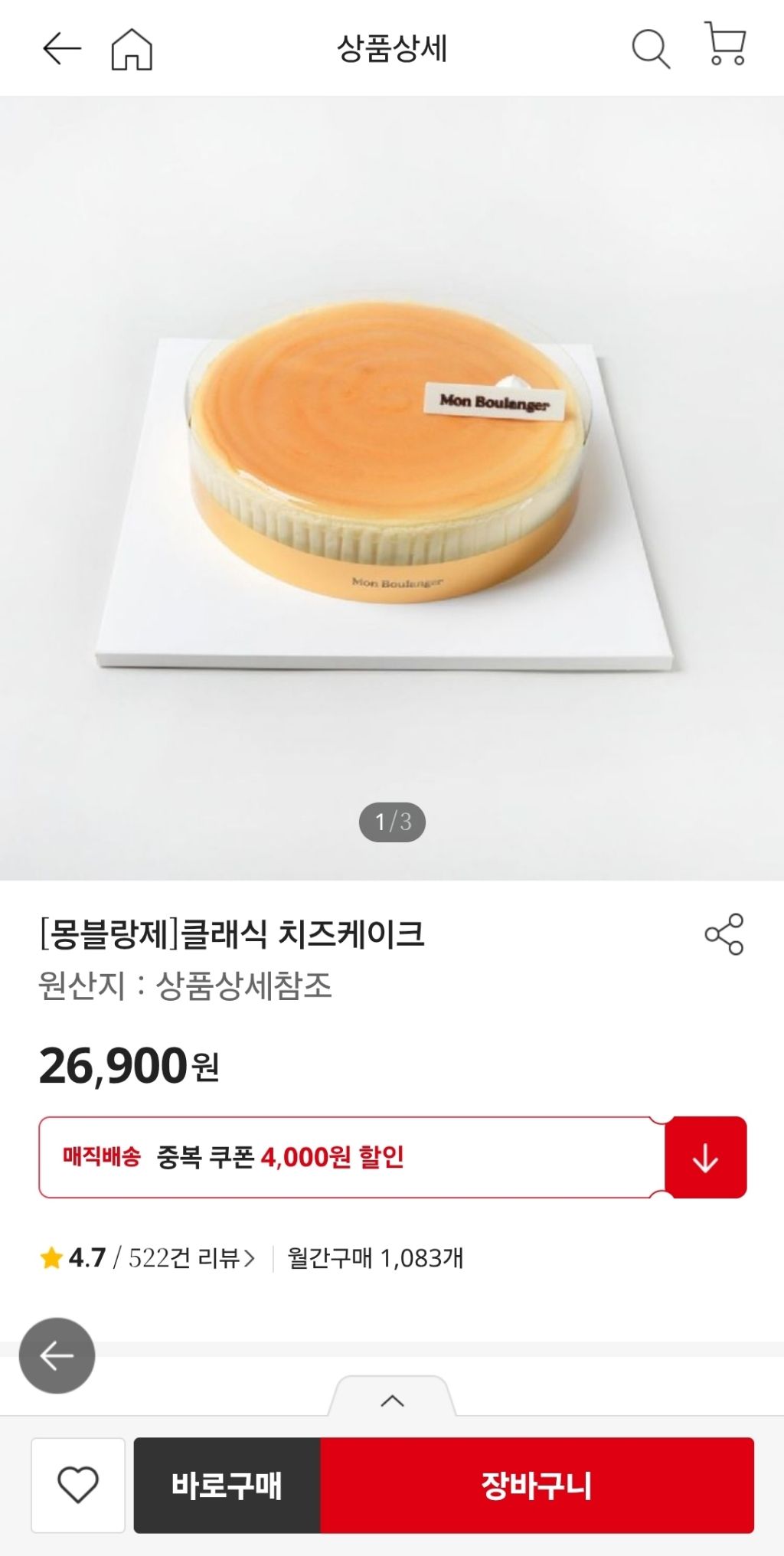
Task: Tap the floating gray back arrow
Action: (57, 1355)
